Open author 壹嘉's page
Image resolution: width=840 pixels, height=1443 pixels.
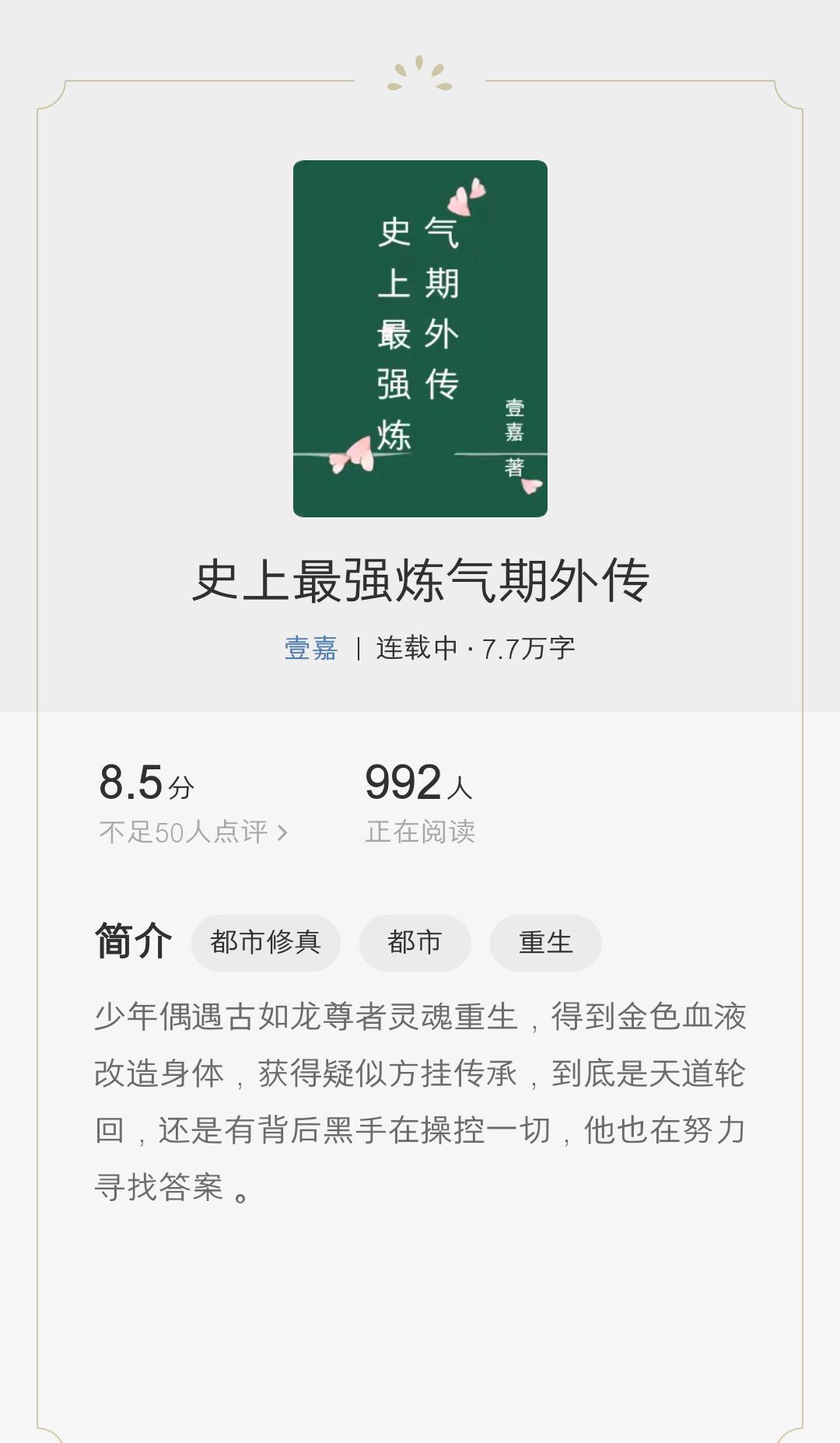coord(310,648)
